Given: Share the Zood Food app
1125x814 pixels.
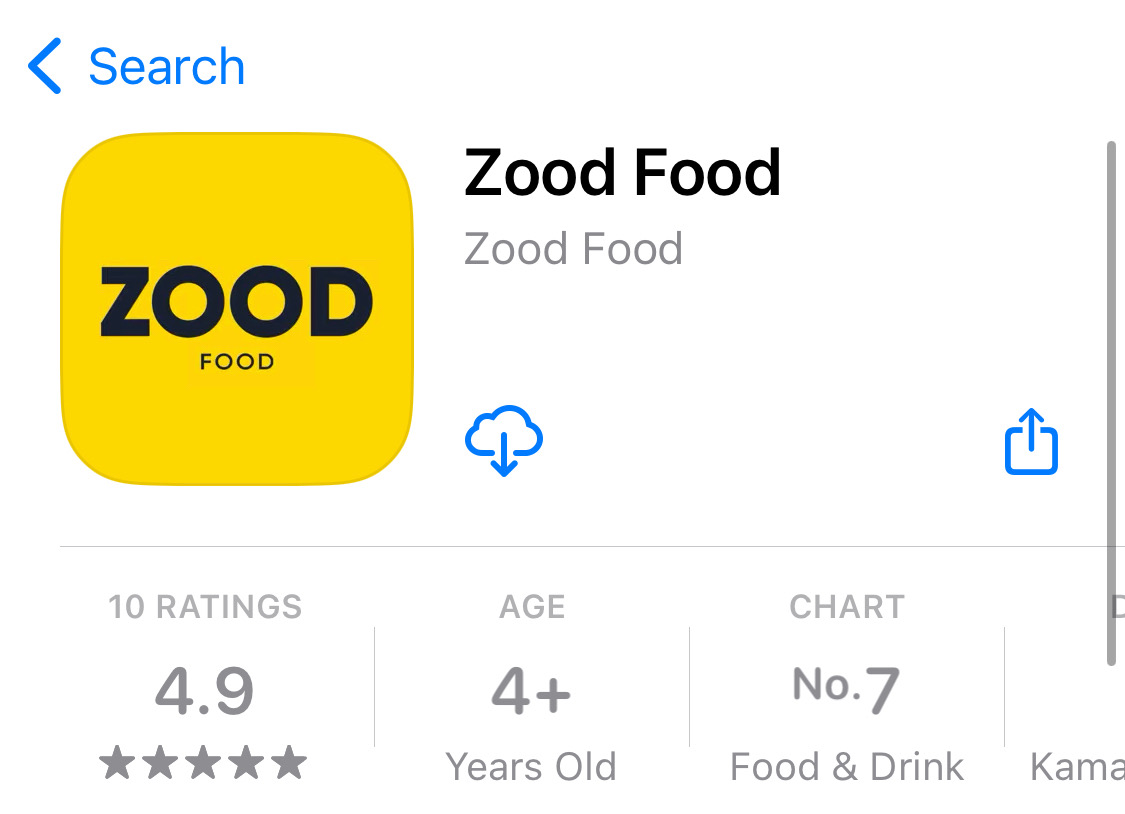Looking at the screenshot, I should tap(1030, 441).
